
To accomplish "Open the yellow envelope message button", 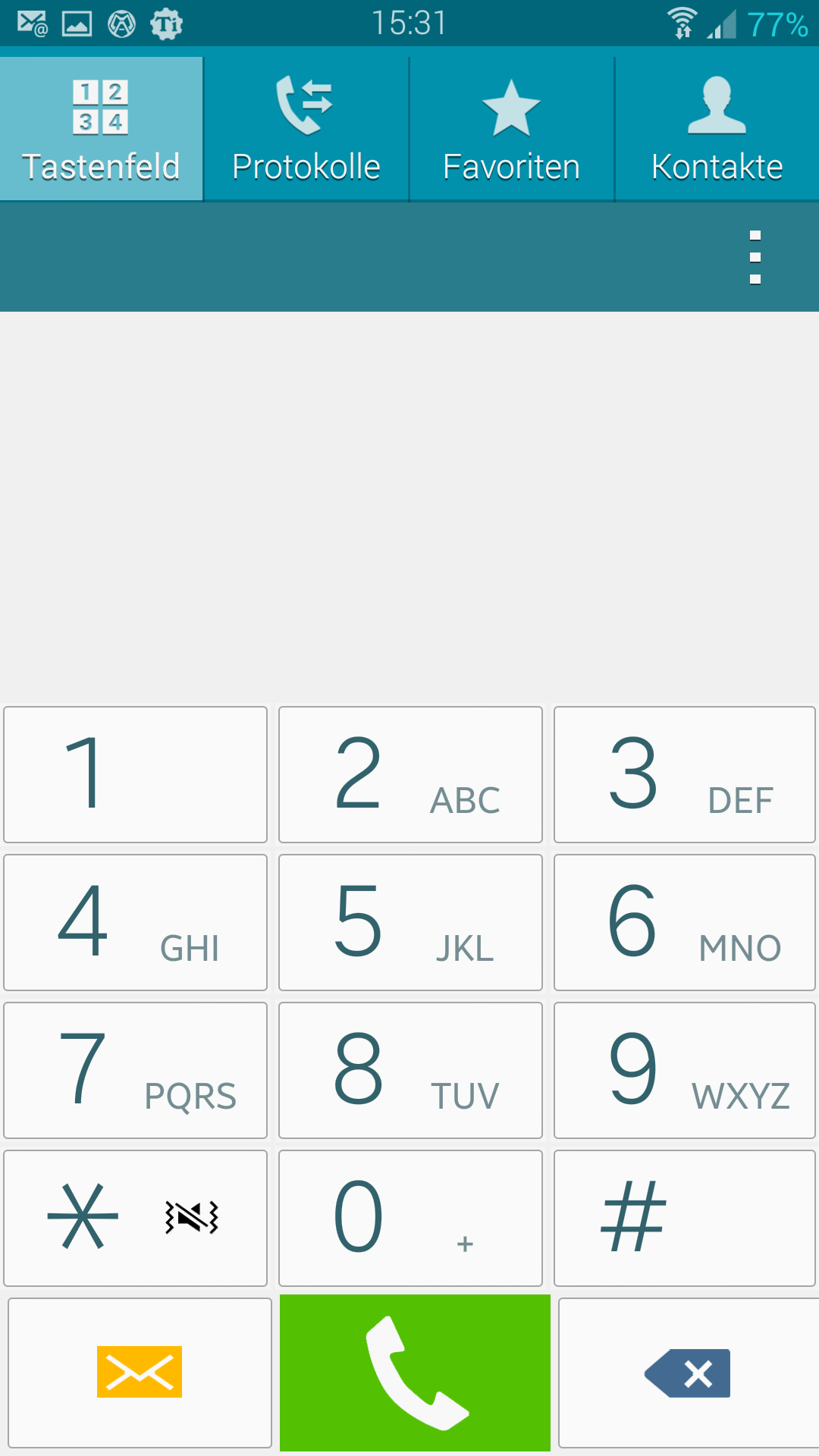I will point(140,1373).
